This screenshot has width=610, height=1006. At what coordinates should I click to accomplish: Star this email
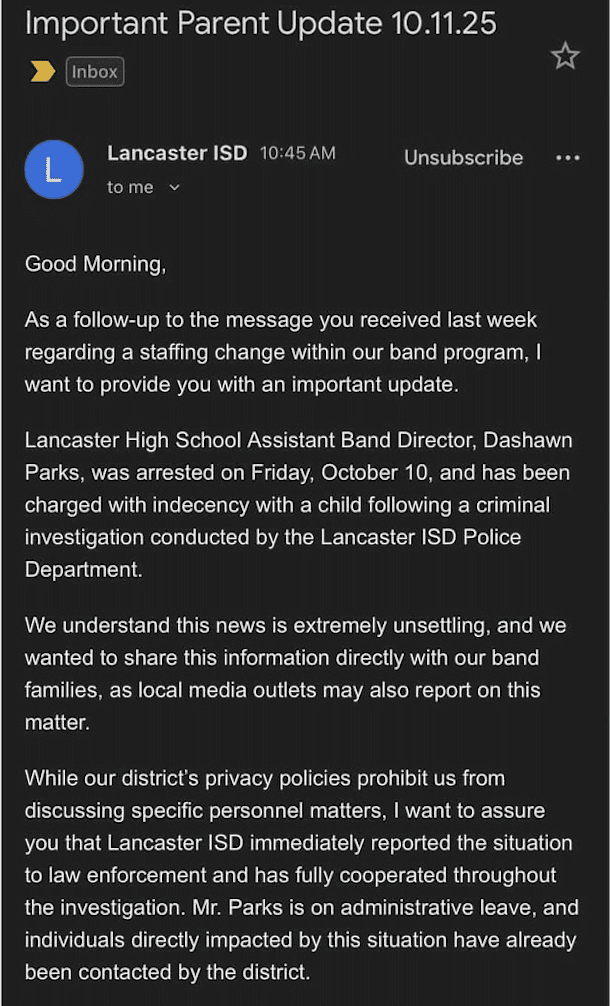565,56
